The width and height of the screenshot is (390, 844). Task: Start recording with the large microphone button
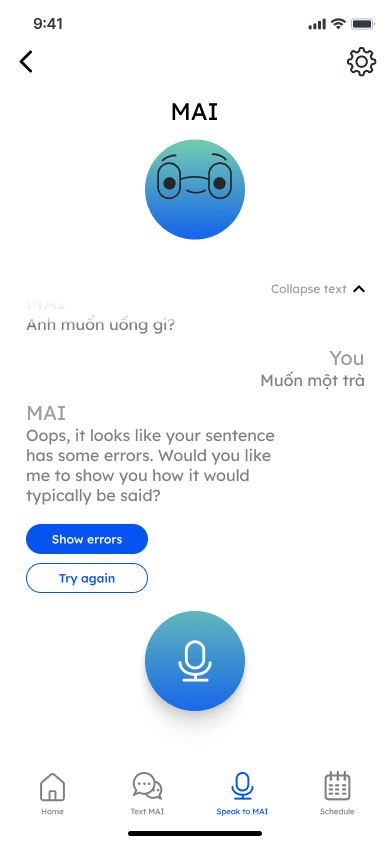point(195,660)
